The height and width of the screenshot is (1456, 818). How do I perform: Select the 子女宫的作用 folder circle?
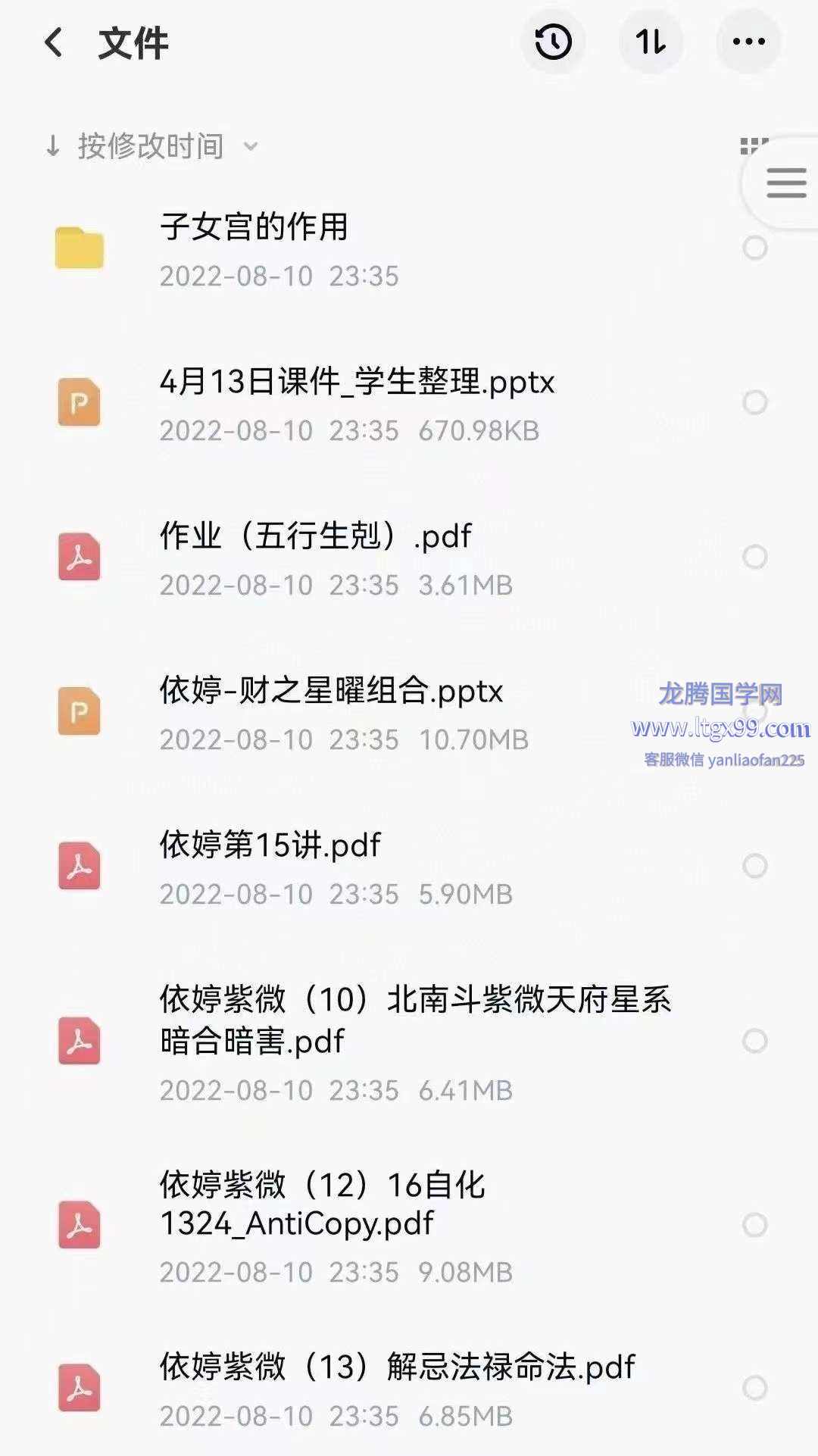point(754,248)
